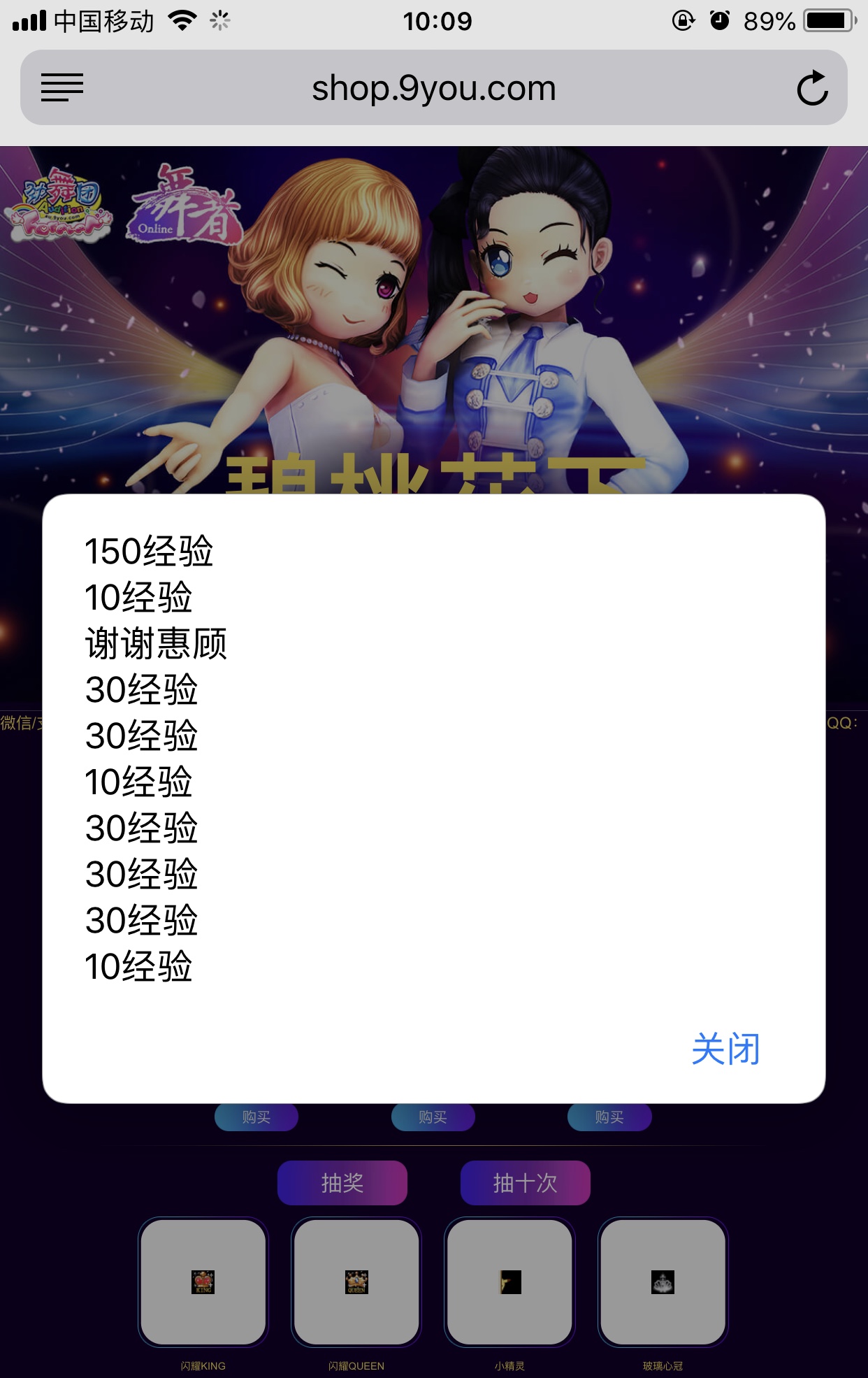868x1378 pixels.
Task: Reload the shop.9you.com page
Action: coord(812,88)
